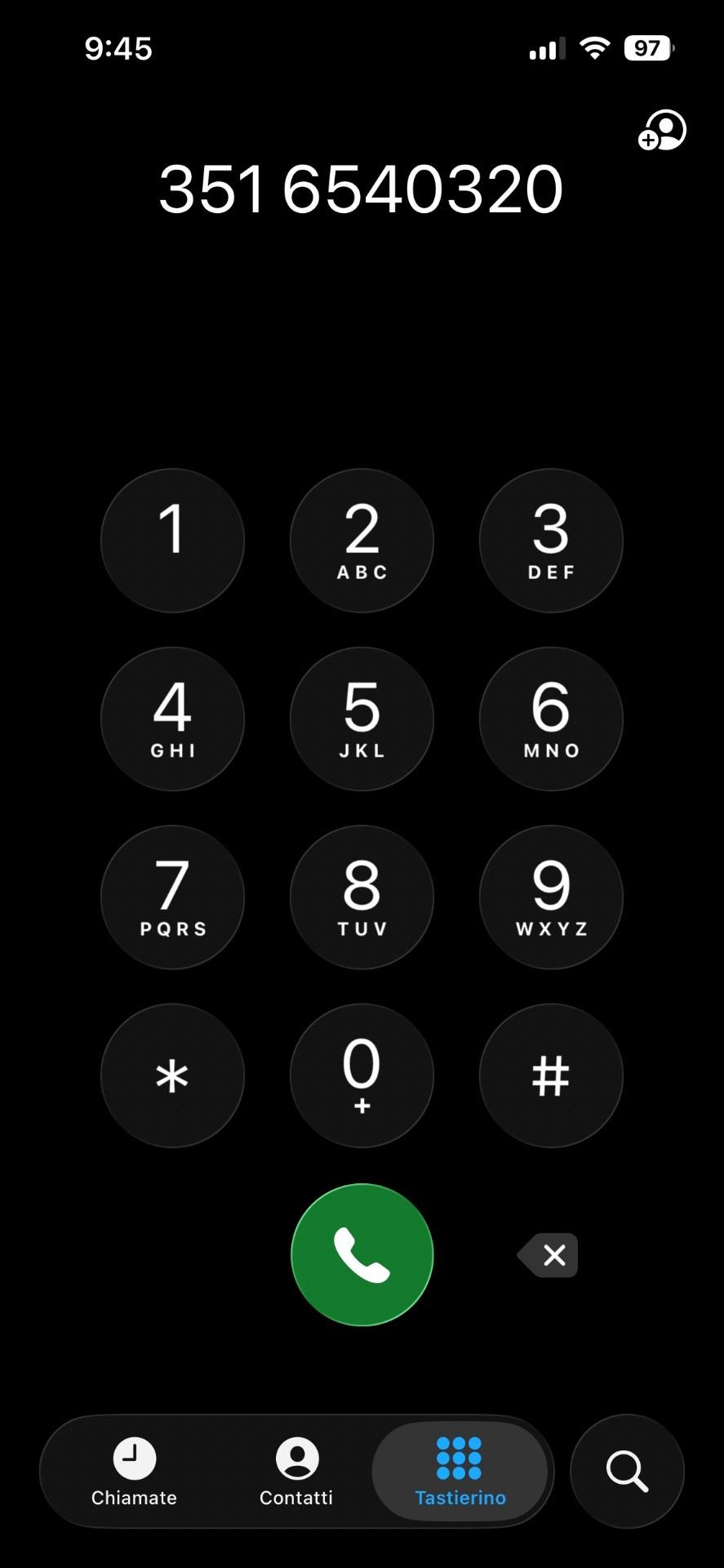The width and height of the screenshot is (724, 1568).
Task: Enter digit 3 on the keypad
Action: point(551,541)
